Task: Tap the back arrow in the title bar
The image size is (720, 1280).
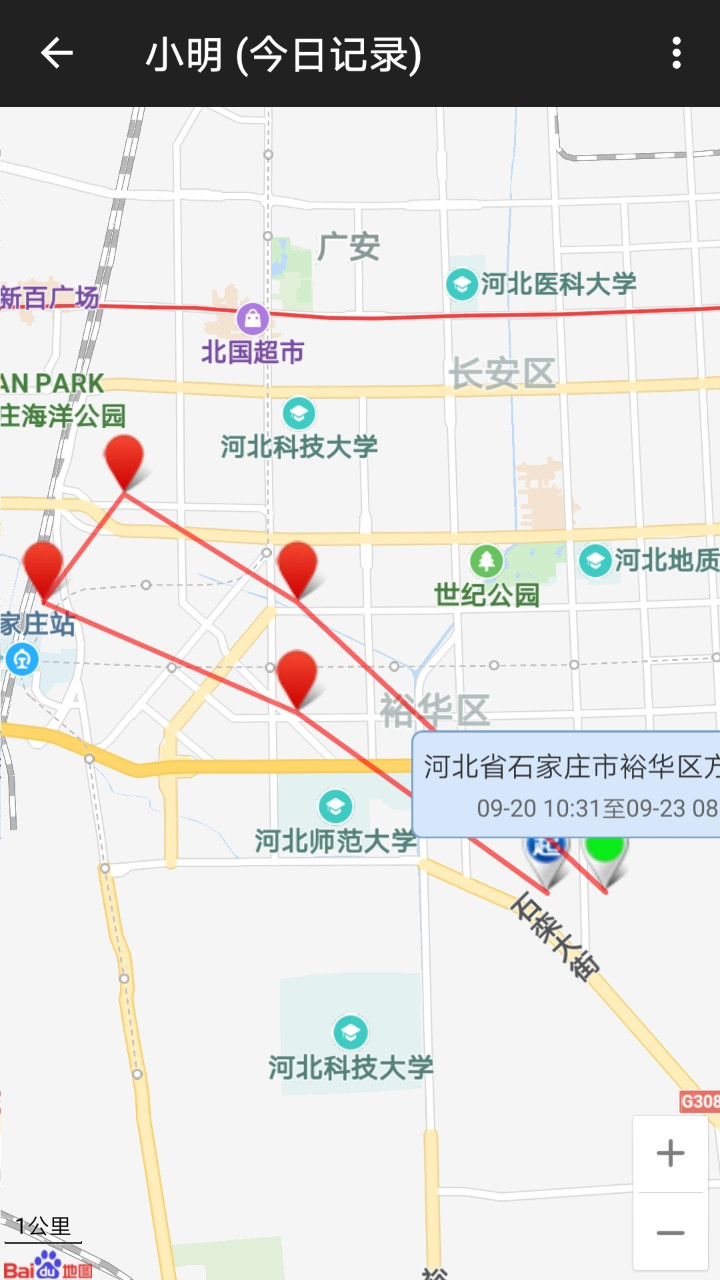Action: tap(55, 53)
